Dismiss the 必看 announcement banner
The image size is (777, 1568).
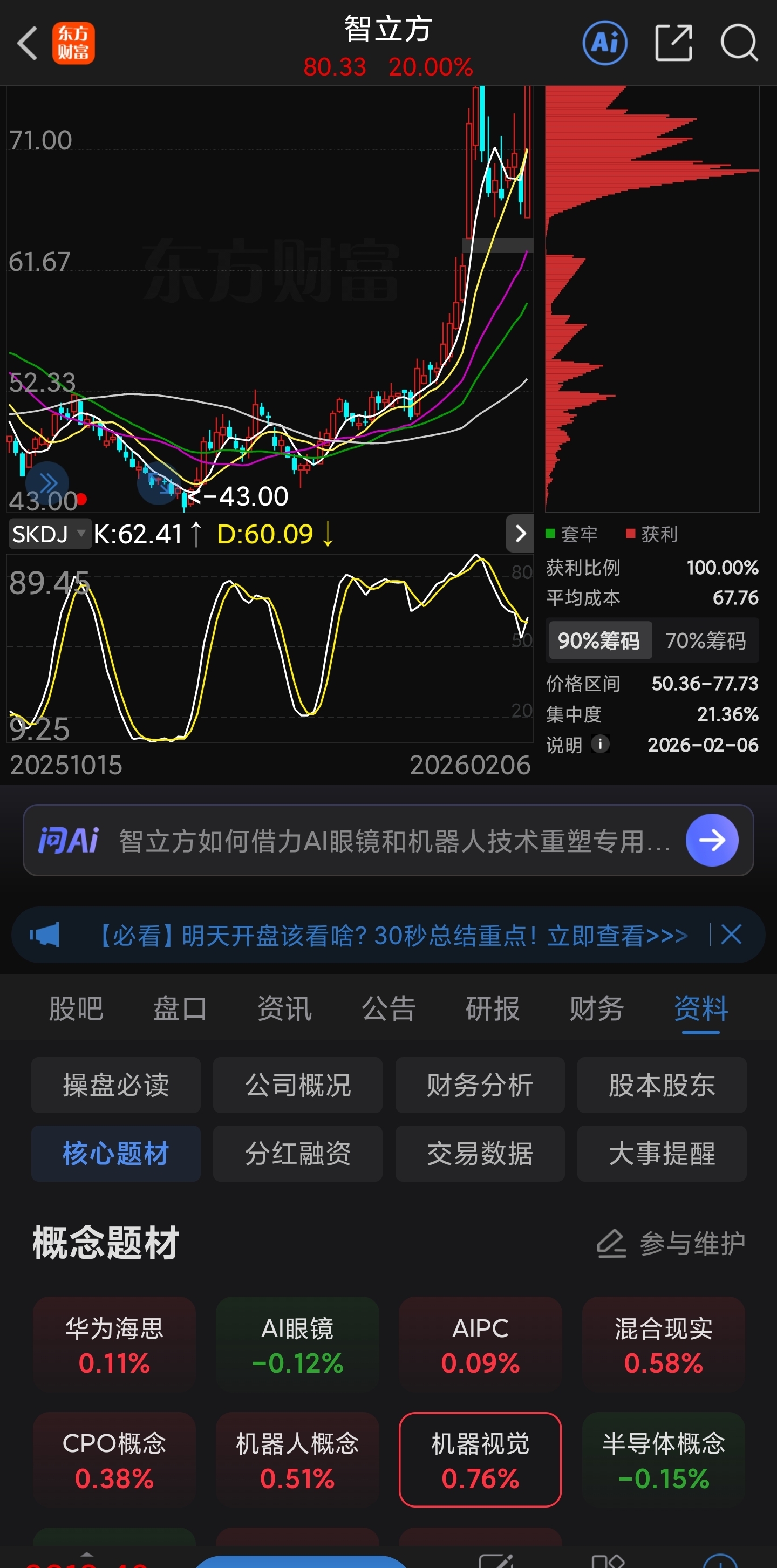[731, 935]
